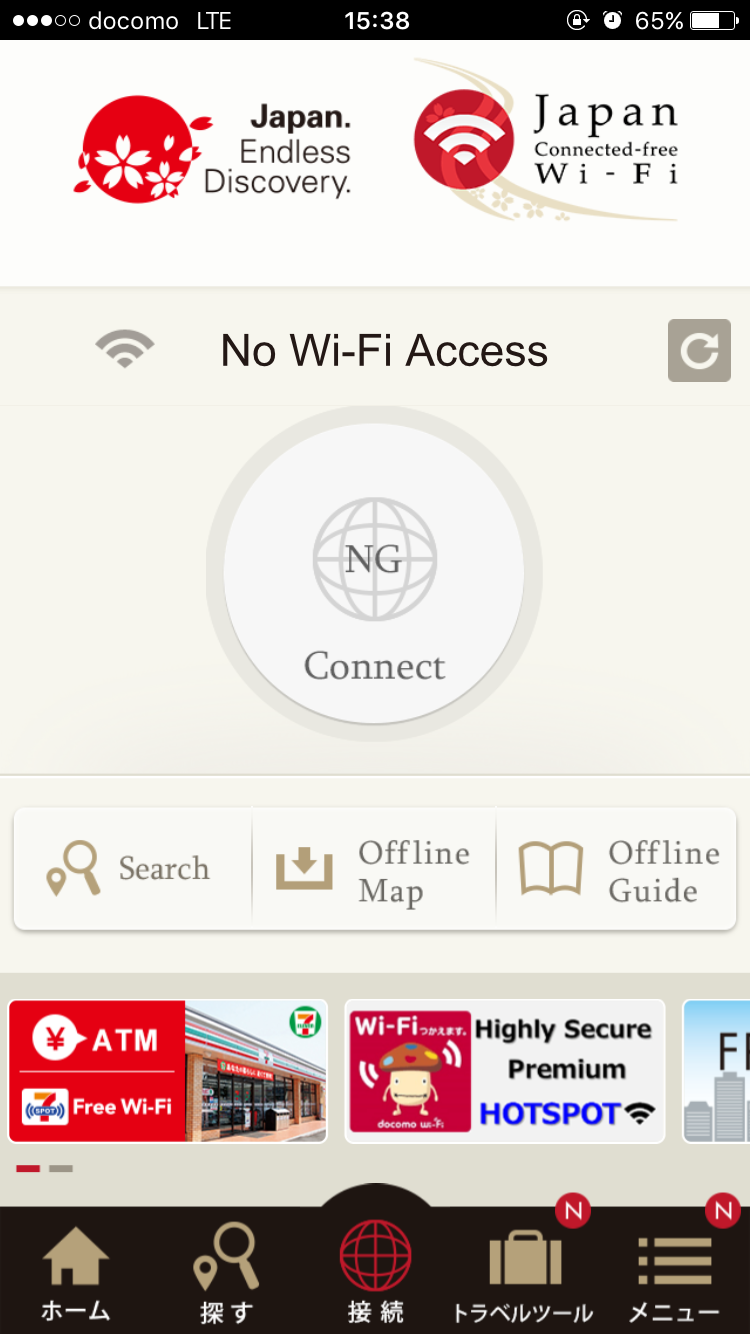Open the Offline Map
Image resolution: width=750 pixels, height=1334 pixels.
[374, 869]
